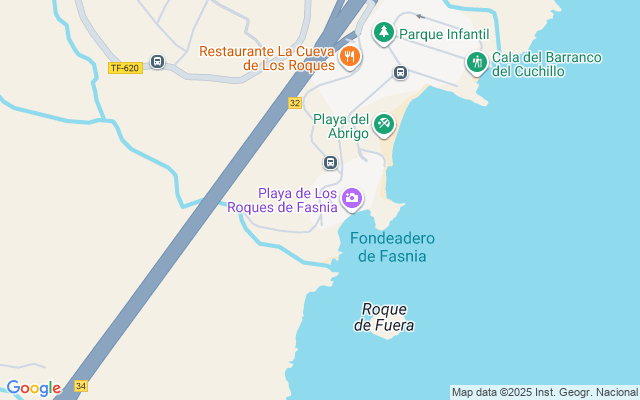Screen dimensions: 640x400
Task: Select the Parque Infantil park pin
Action: click(x=383, y=33)
